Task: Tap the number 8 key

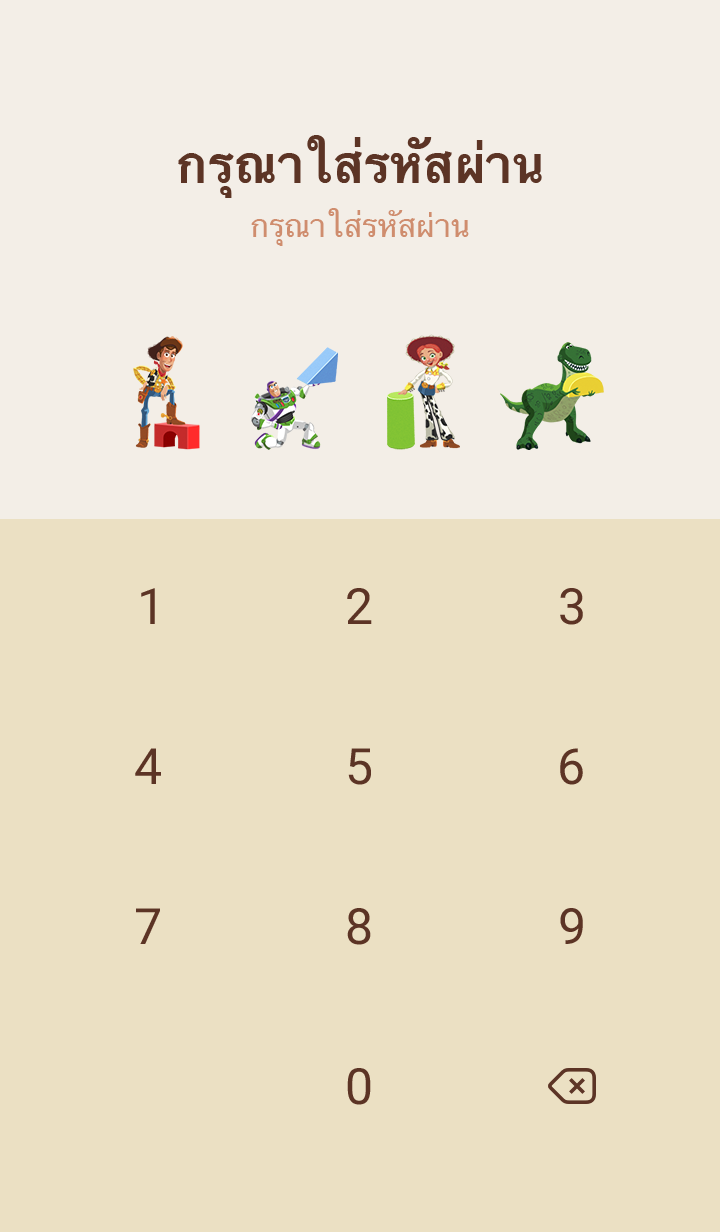Action: coord(359,927)
